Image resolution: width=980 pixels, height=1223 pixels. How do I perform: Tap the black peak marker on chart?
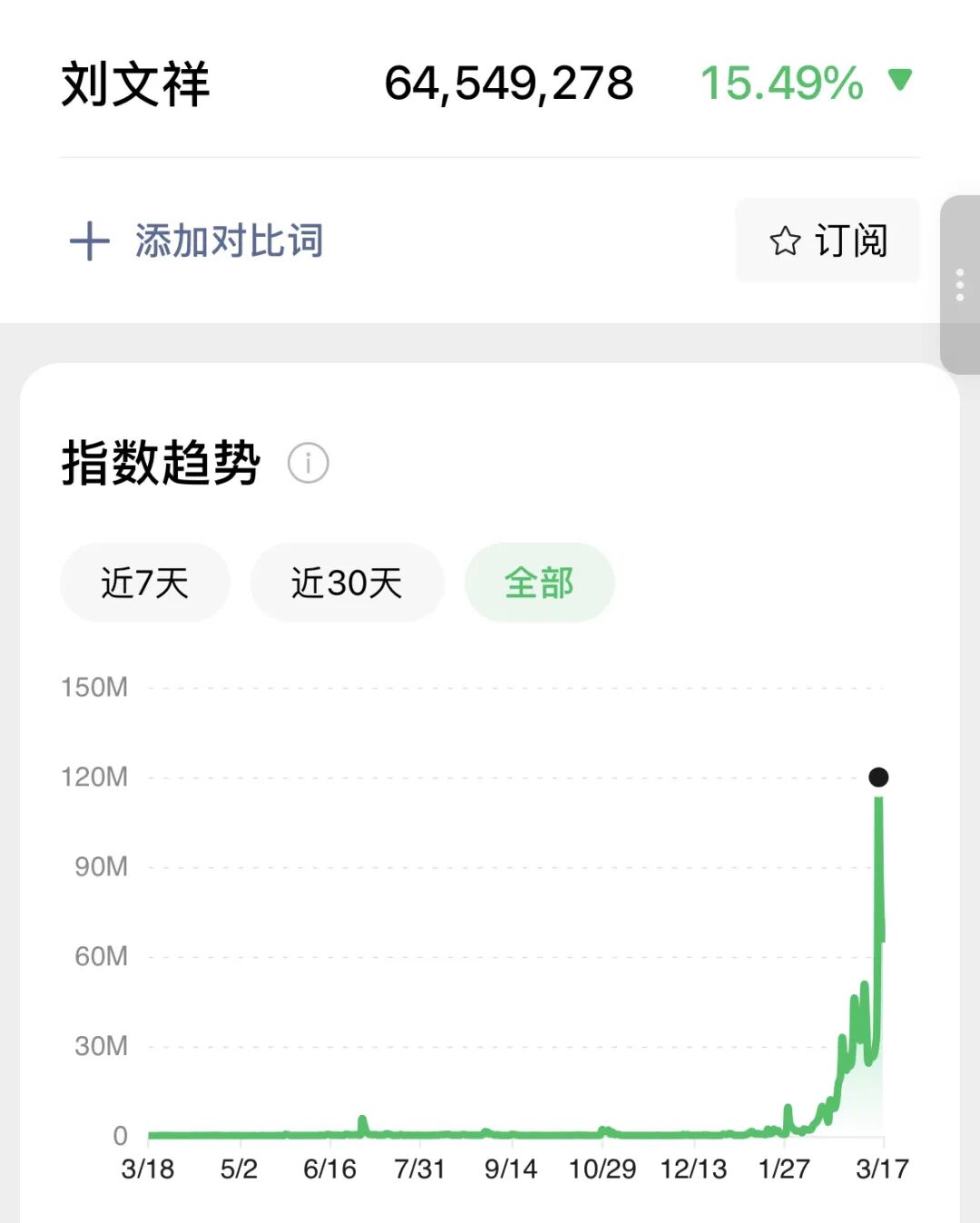pyautogui.click(x=878, y=778)
